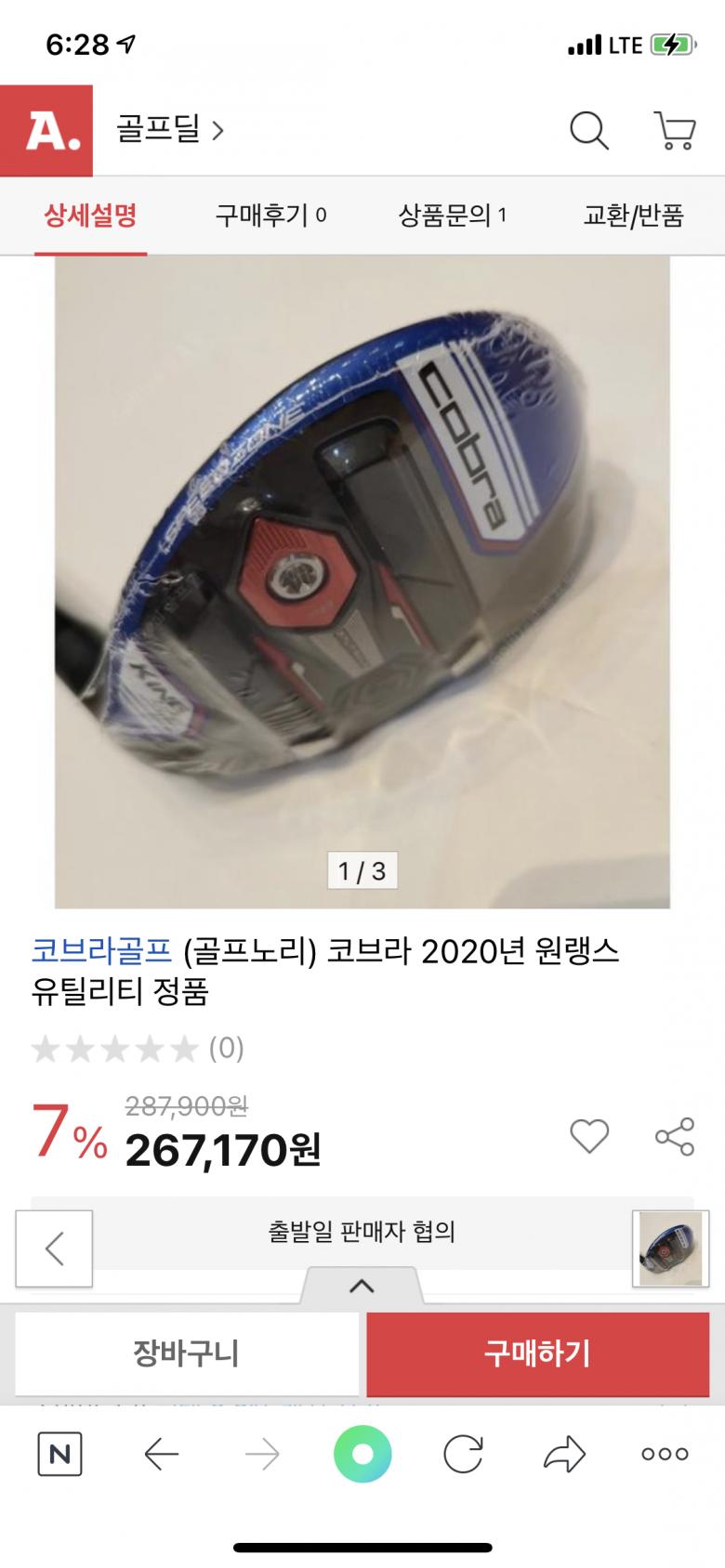The width and height of the screenshot is (725, 1568).
Task: Reload the page in browser toolbar
Action: 463,1454
